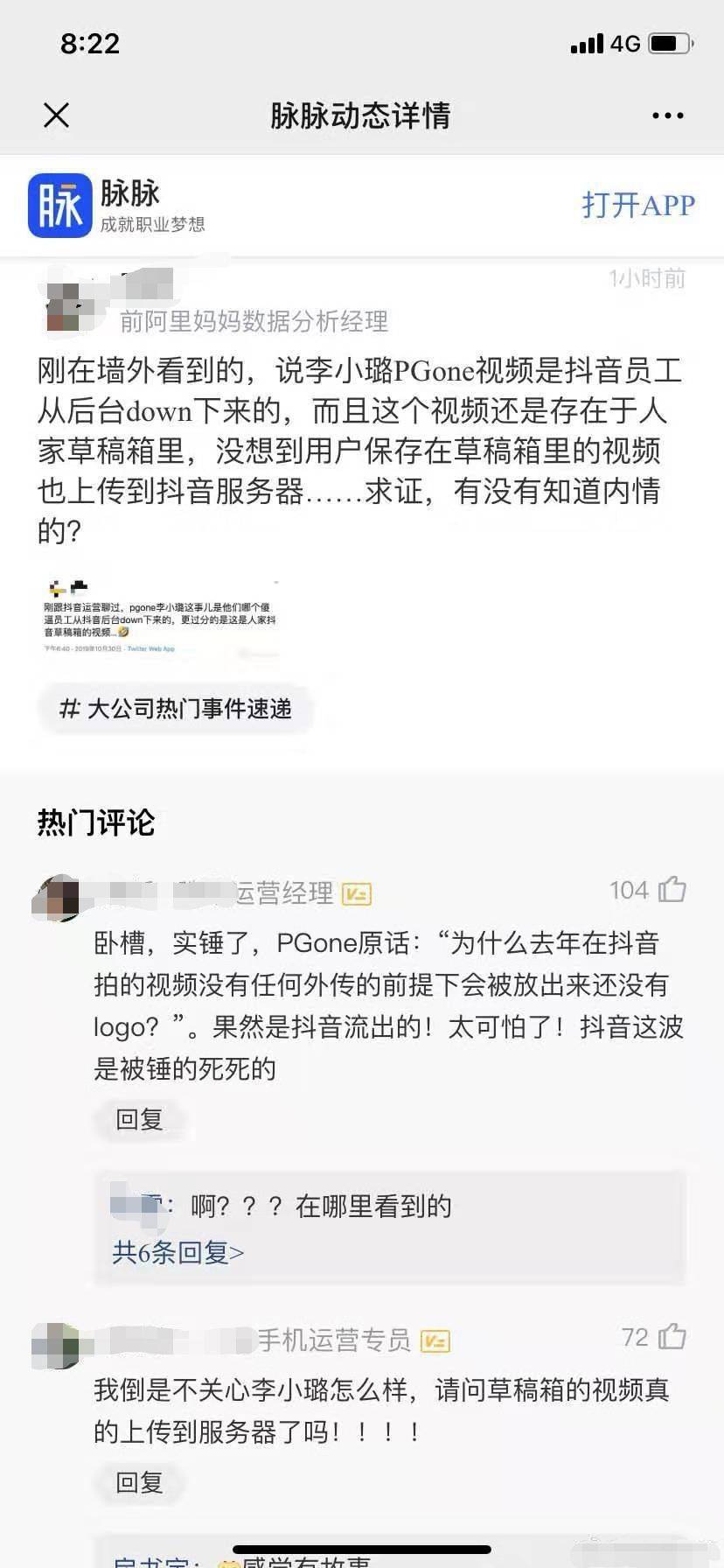Open the three-dot overflow menu
The width and height of the screenshot is (724, 1568).
[667, 115]
